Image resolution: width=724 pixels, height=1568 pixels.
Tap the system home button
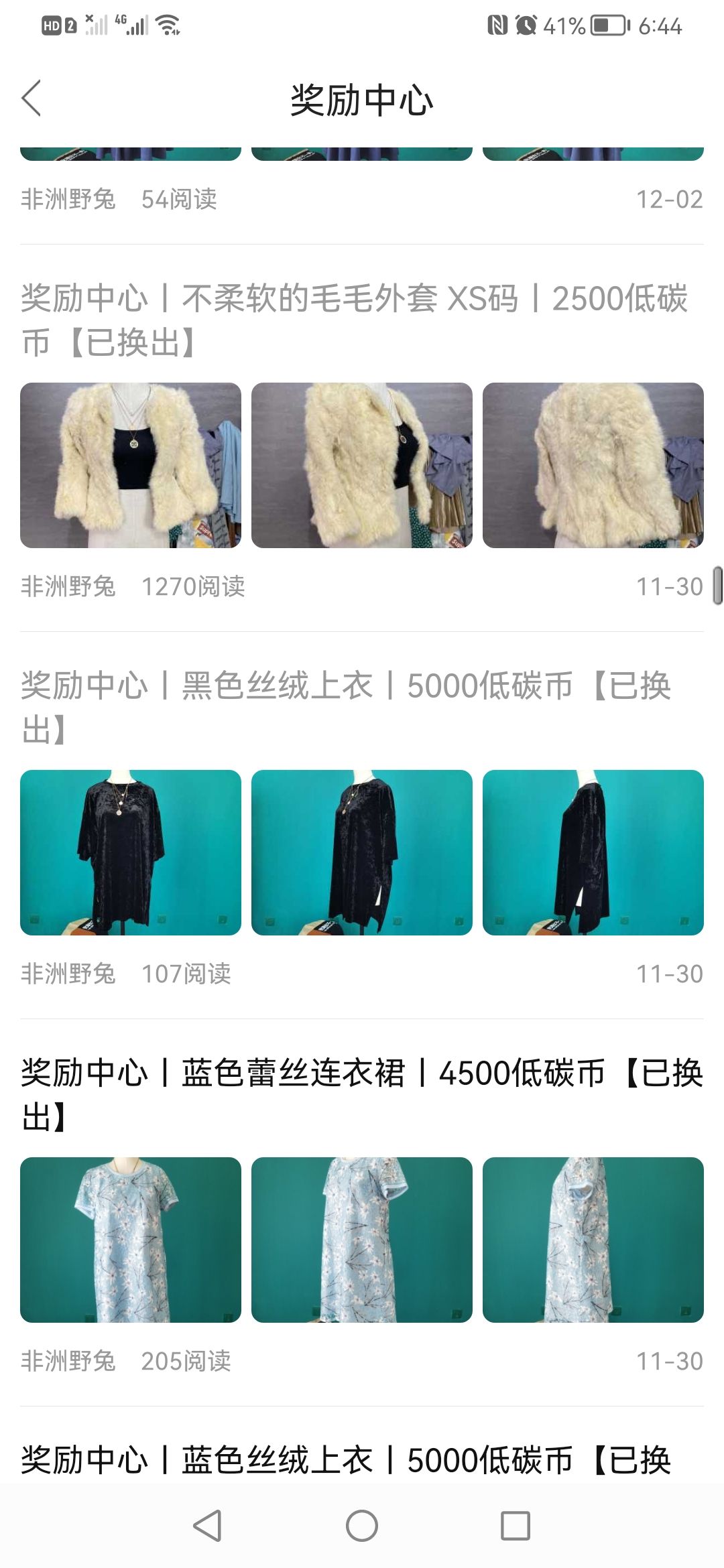click(x=362, y=1526)
